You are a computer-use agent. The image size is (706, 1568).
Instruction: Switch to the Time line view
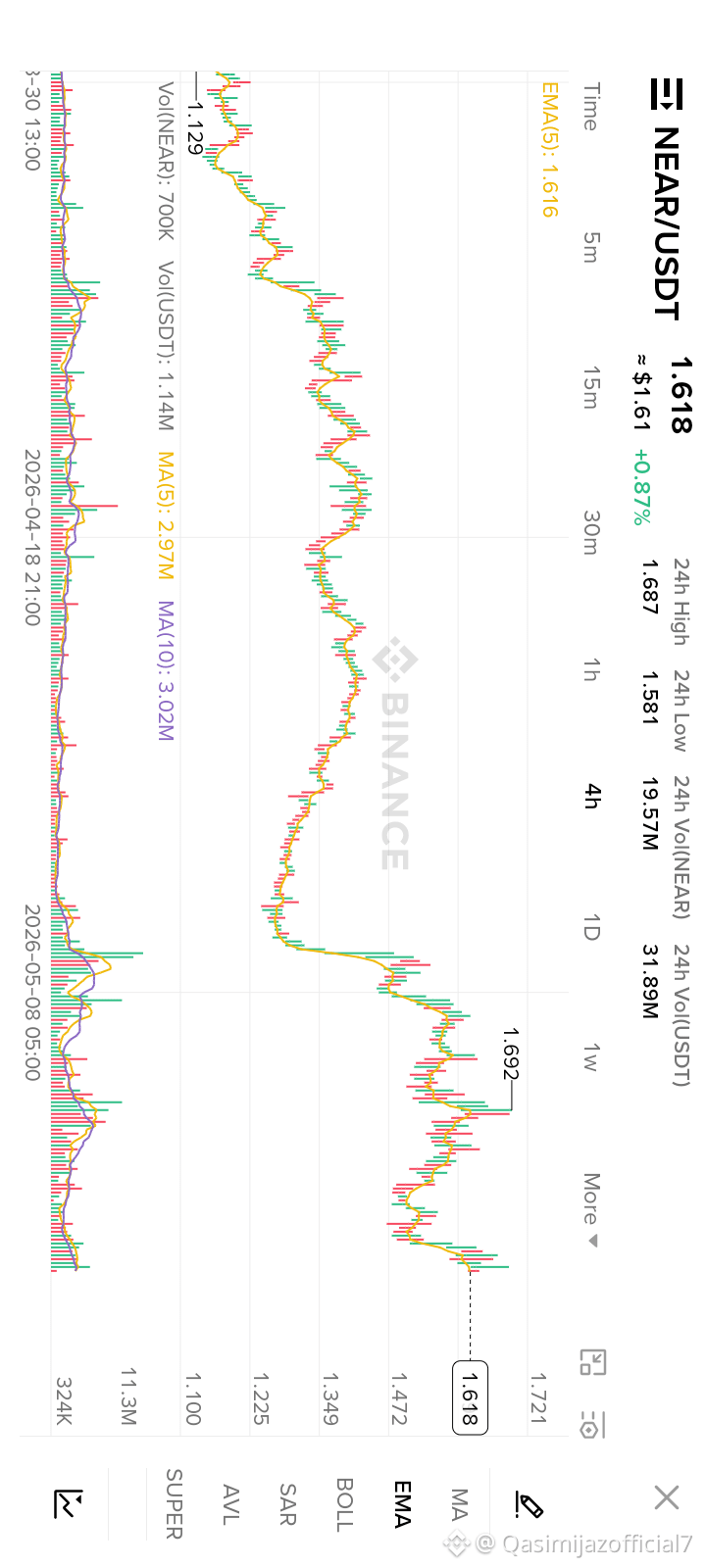590,107
